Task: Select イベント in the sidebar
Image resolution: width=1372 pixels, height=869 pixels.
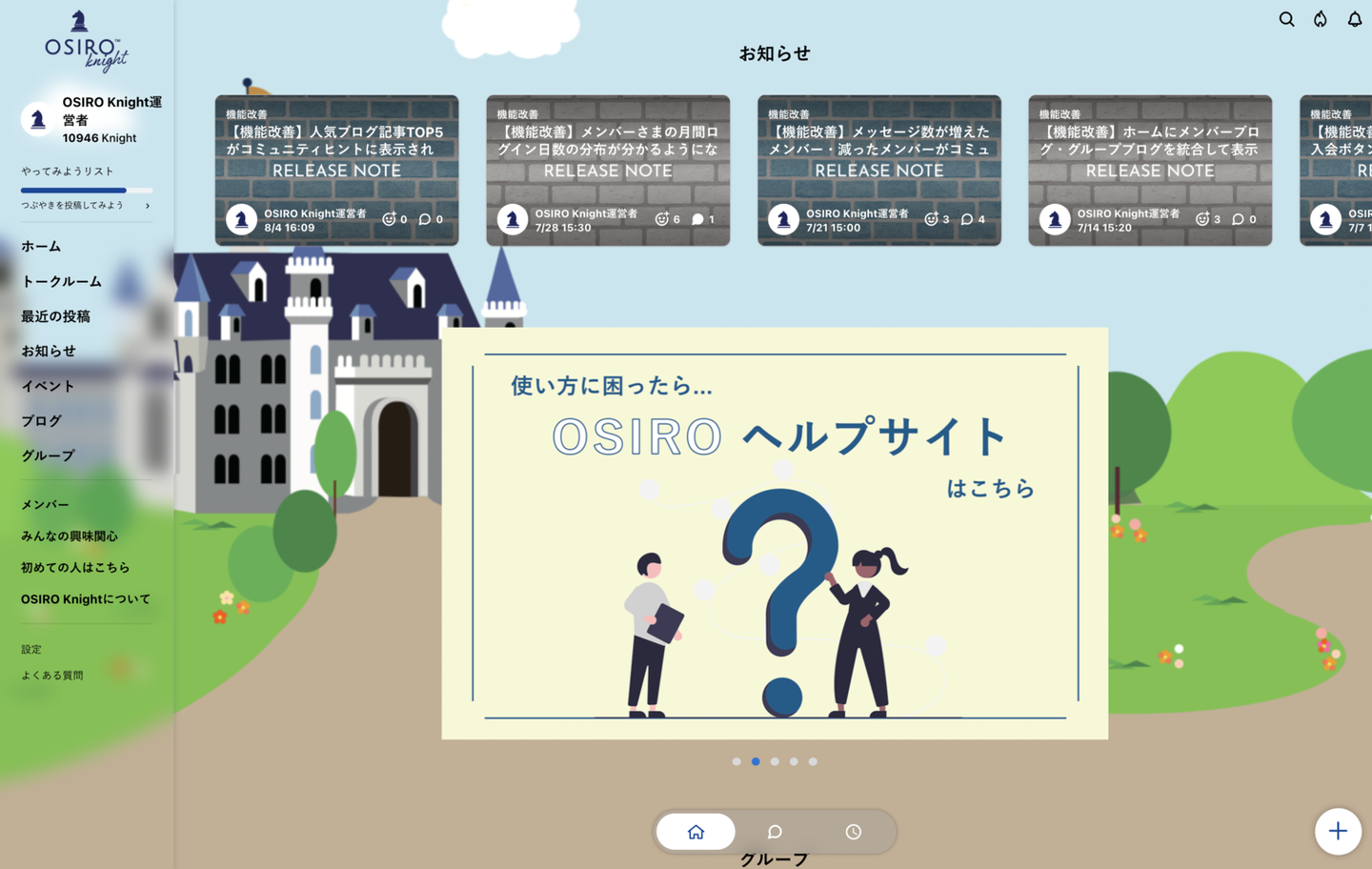Action: click(48, 386)
